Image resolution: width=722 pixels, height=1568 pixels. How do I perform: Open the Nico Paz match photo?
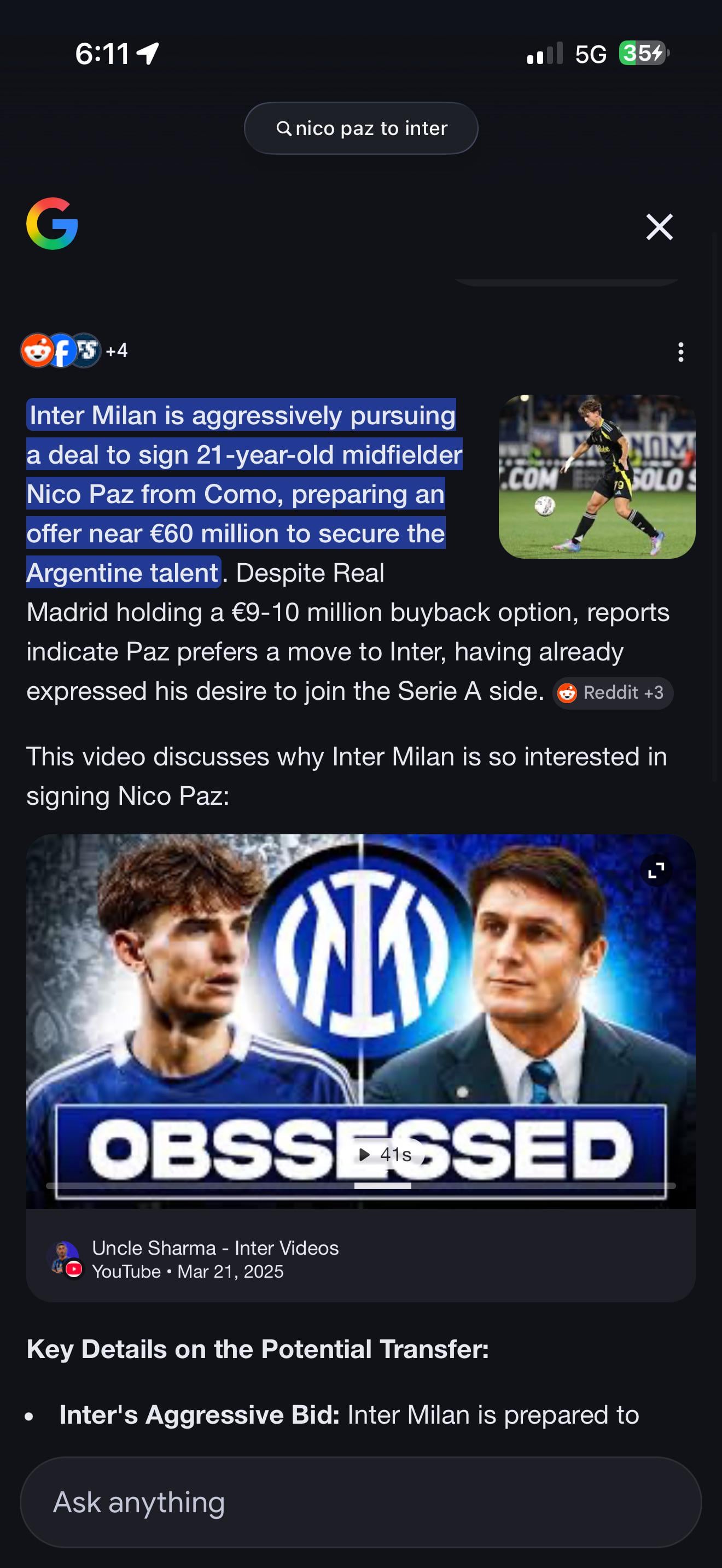[x=597, y=477]
